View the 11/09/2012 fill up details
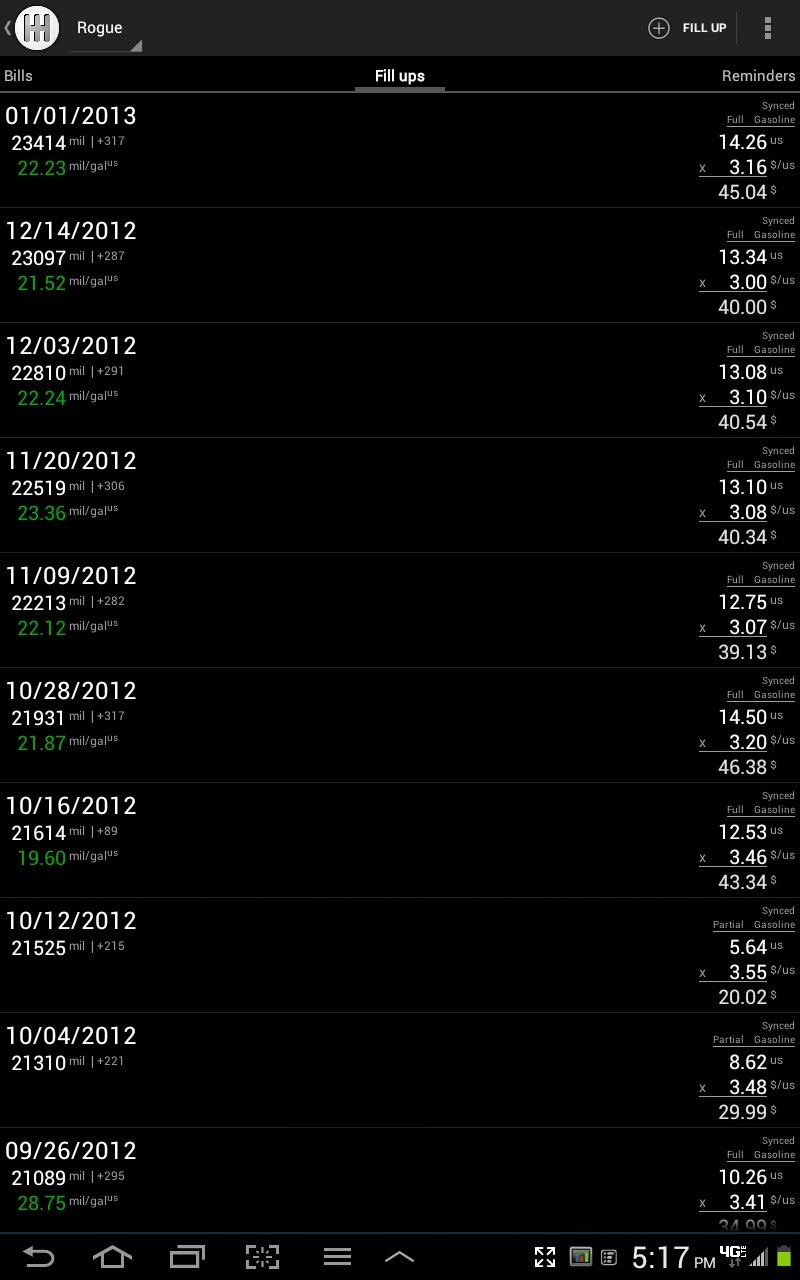The height and width of the screenshot is (1280, 800). click(x=400, y=611)
